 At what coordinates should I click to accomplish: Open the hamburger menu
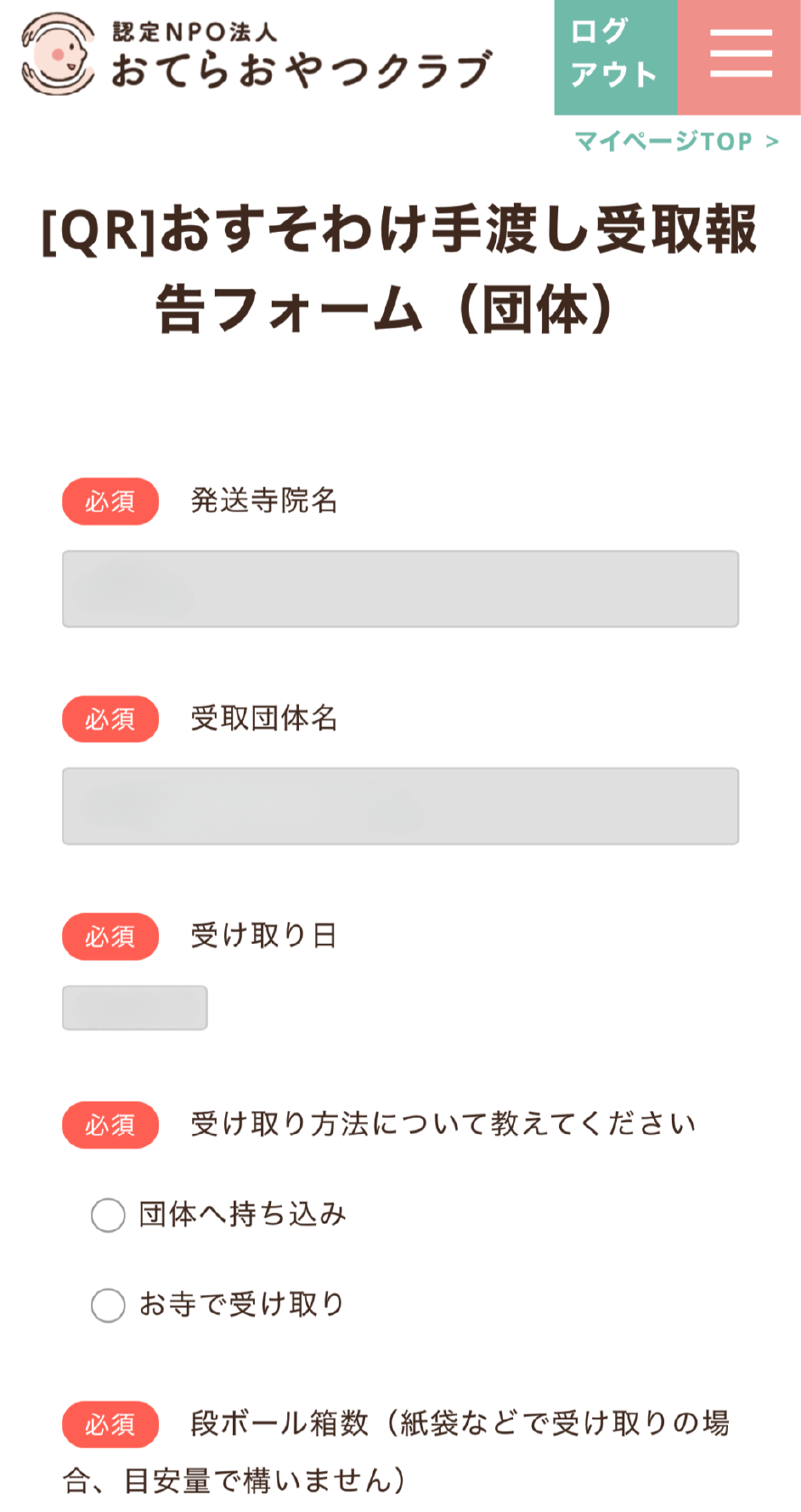coord(740,56)
